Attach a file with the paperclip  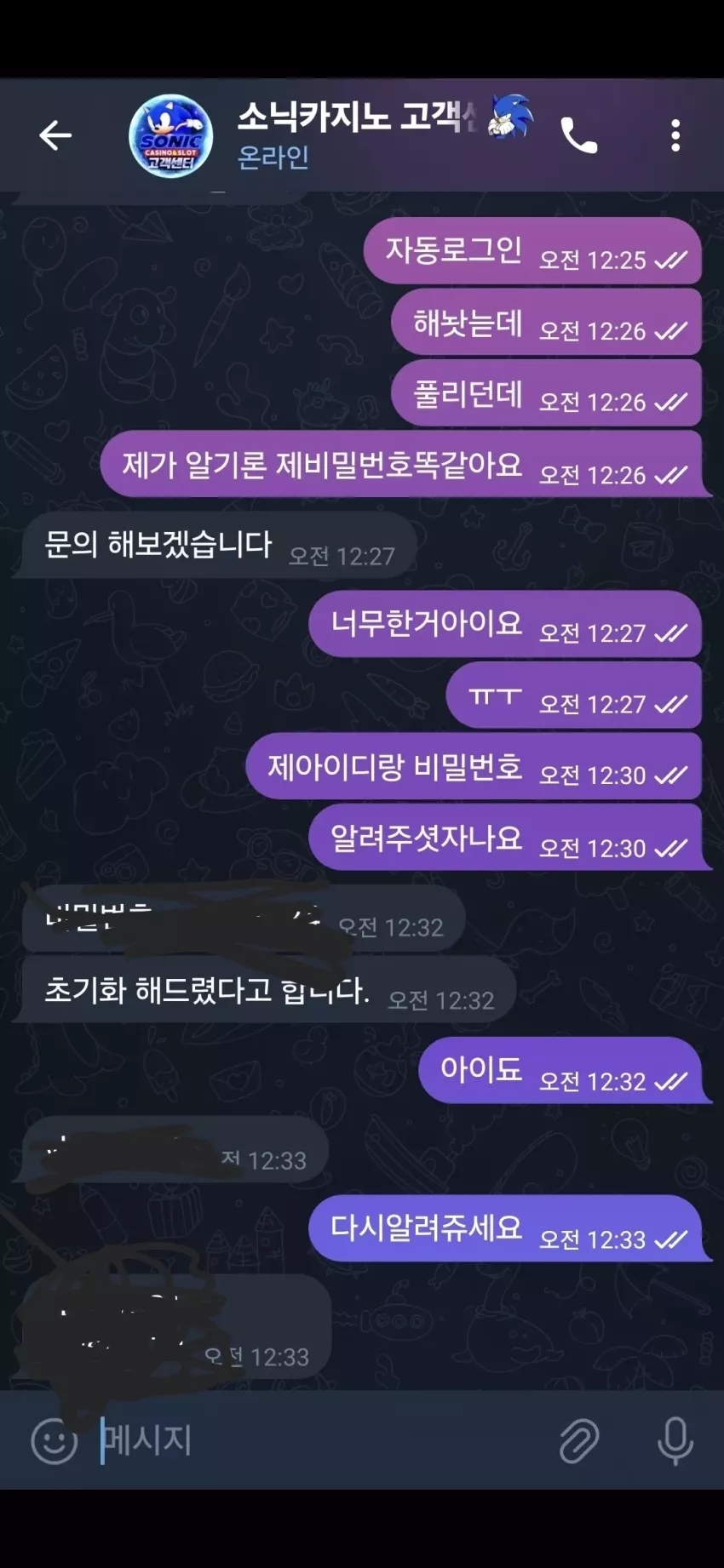579,1441
